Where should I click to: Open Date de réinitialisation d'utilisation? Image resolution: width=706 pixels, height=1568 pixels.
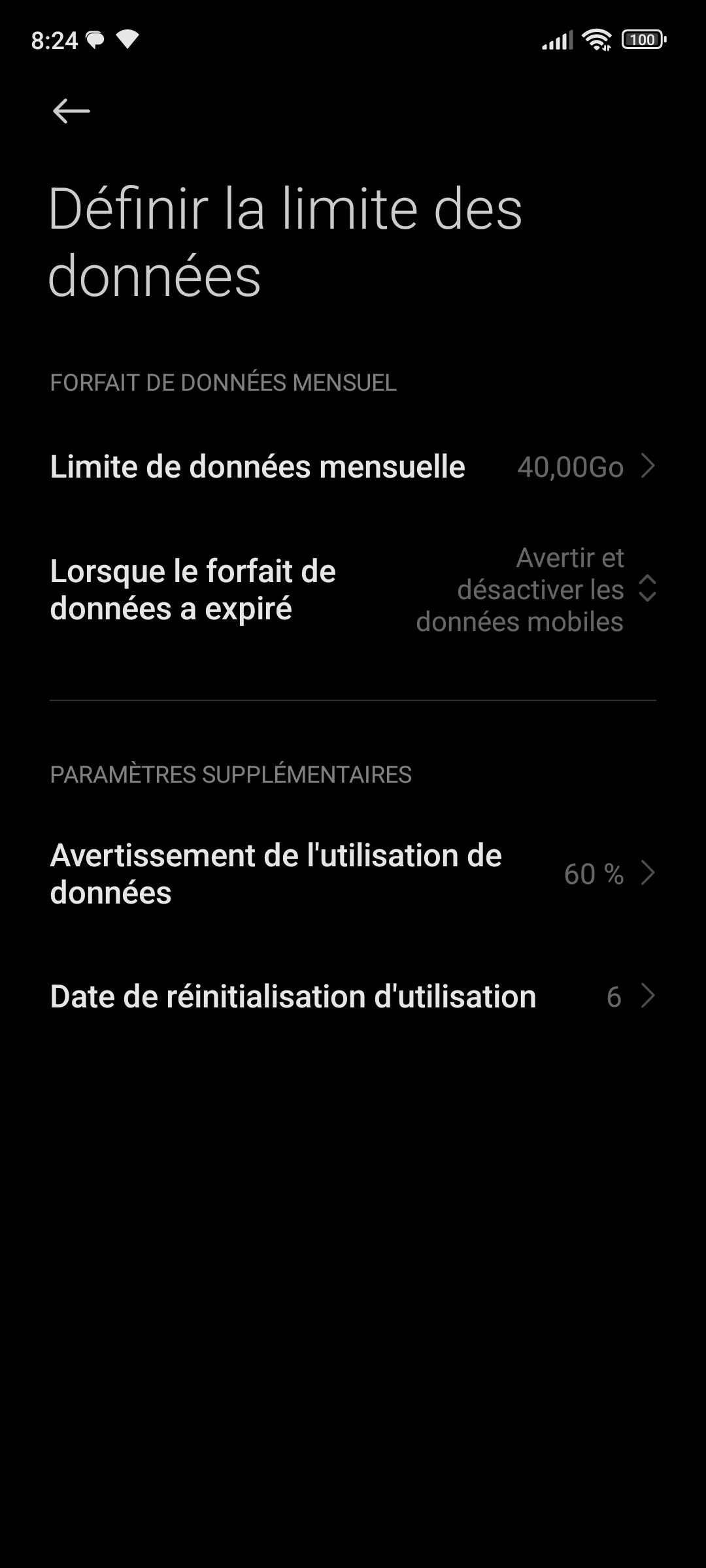coord(353,996)
